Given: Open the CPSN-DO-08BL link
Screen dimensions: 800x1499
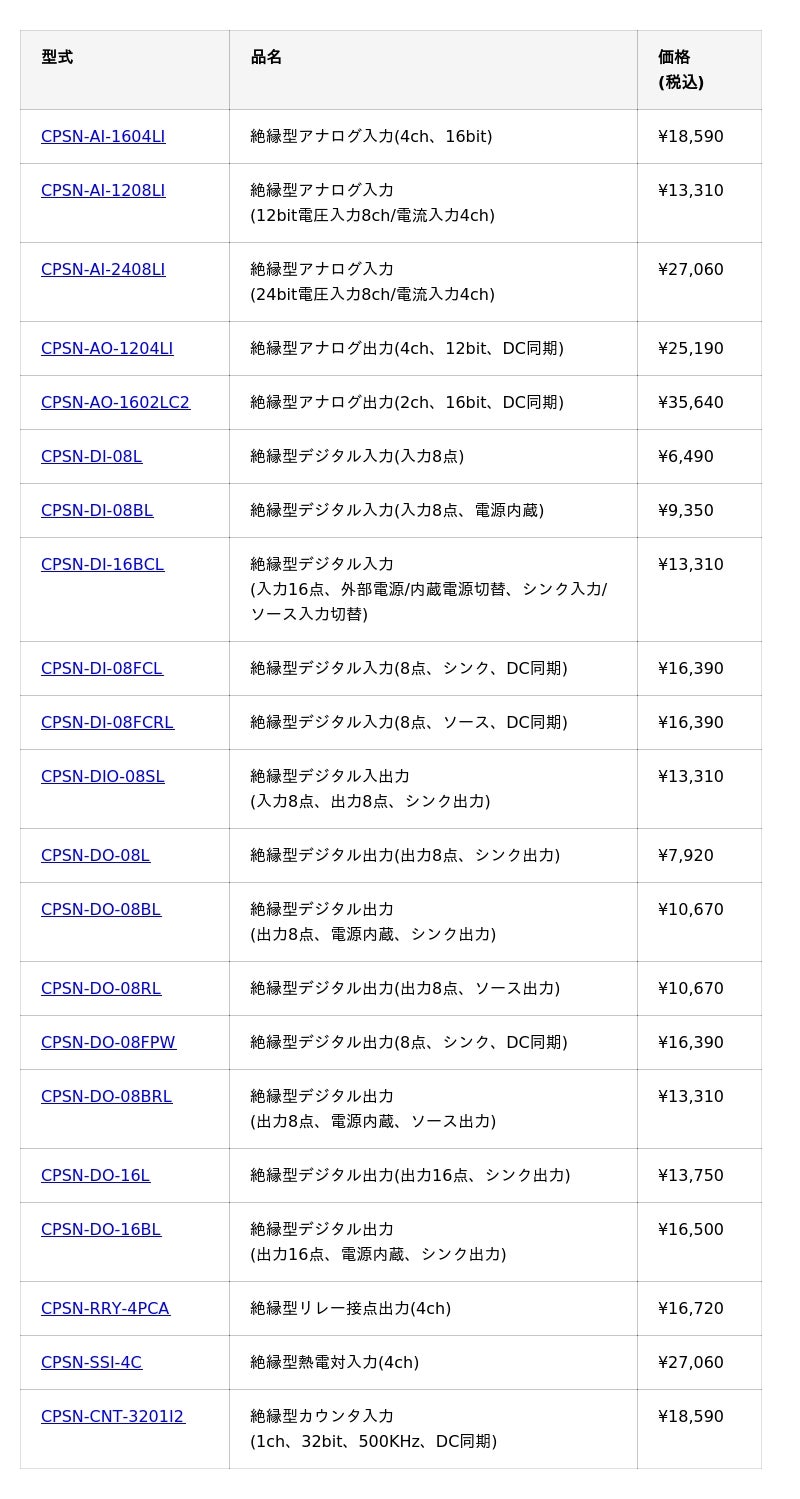Looking at the screenshot, I should tap(100, 909).
